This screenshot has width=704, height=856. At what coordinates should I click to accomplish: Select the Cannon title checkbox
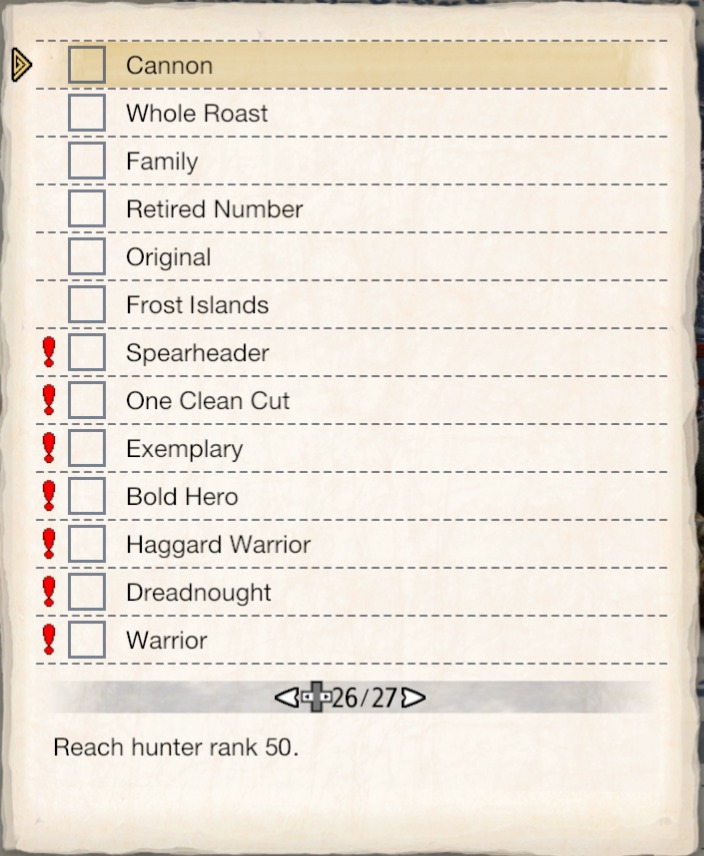click(x=87, y=66)
